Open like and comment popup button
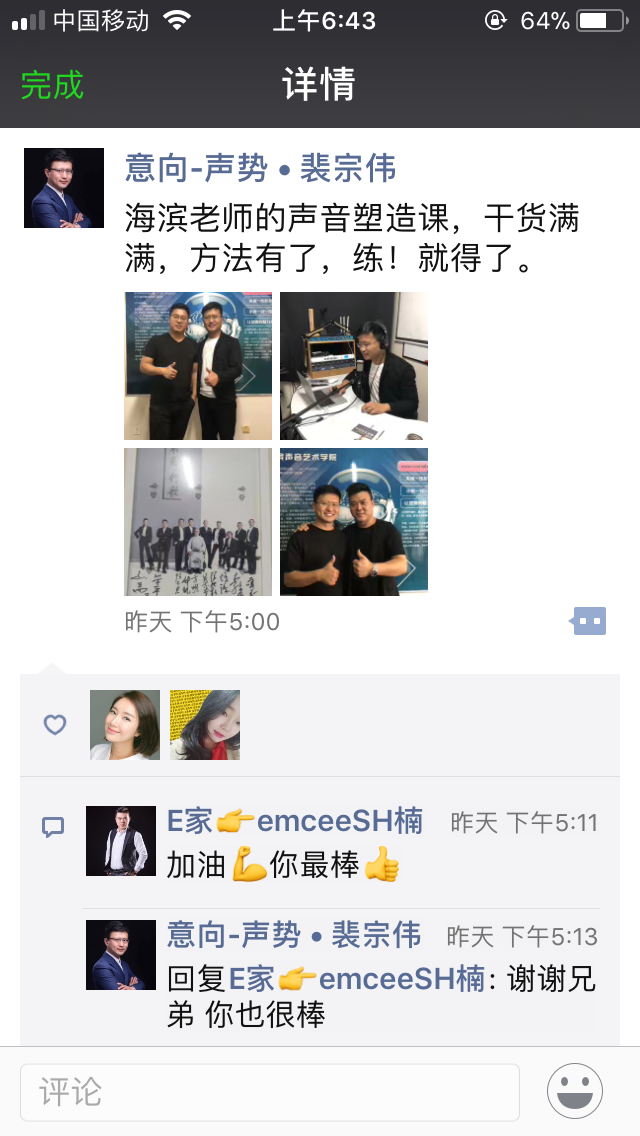 [589, 621]
